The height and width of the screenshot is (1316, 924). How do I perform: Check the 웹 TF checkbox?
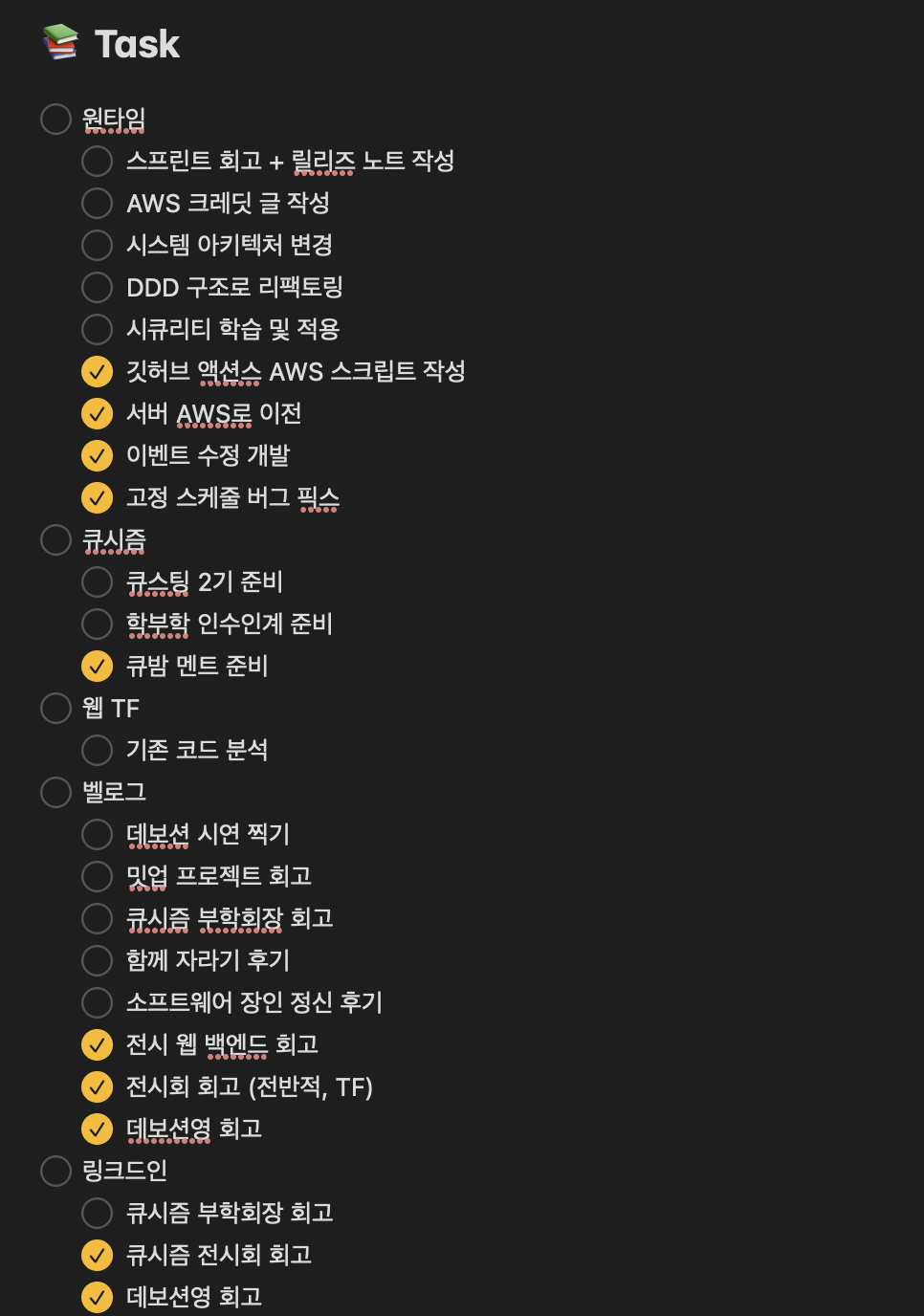55,708
